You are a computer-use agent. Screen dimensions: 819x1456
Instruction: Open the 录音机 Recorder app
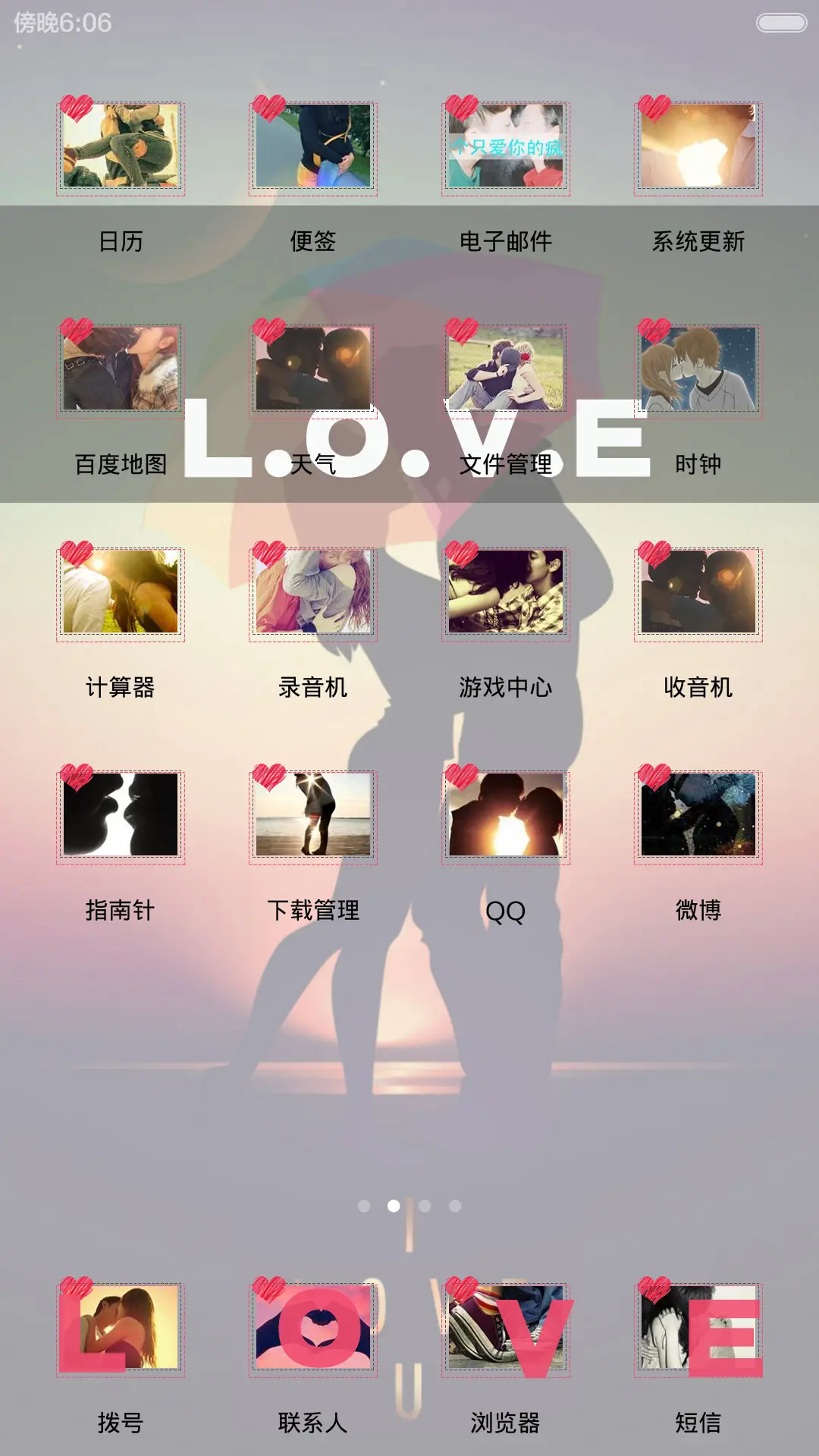coord(313,595)
